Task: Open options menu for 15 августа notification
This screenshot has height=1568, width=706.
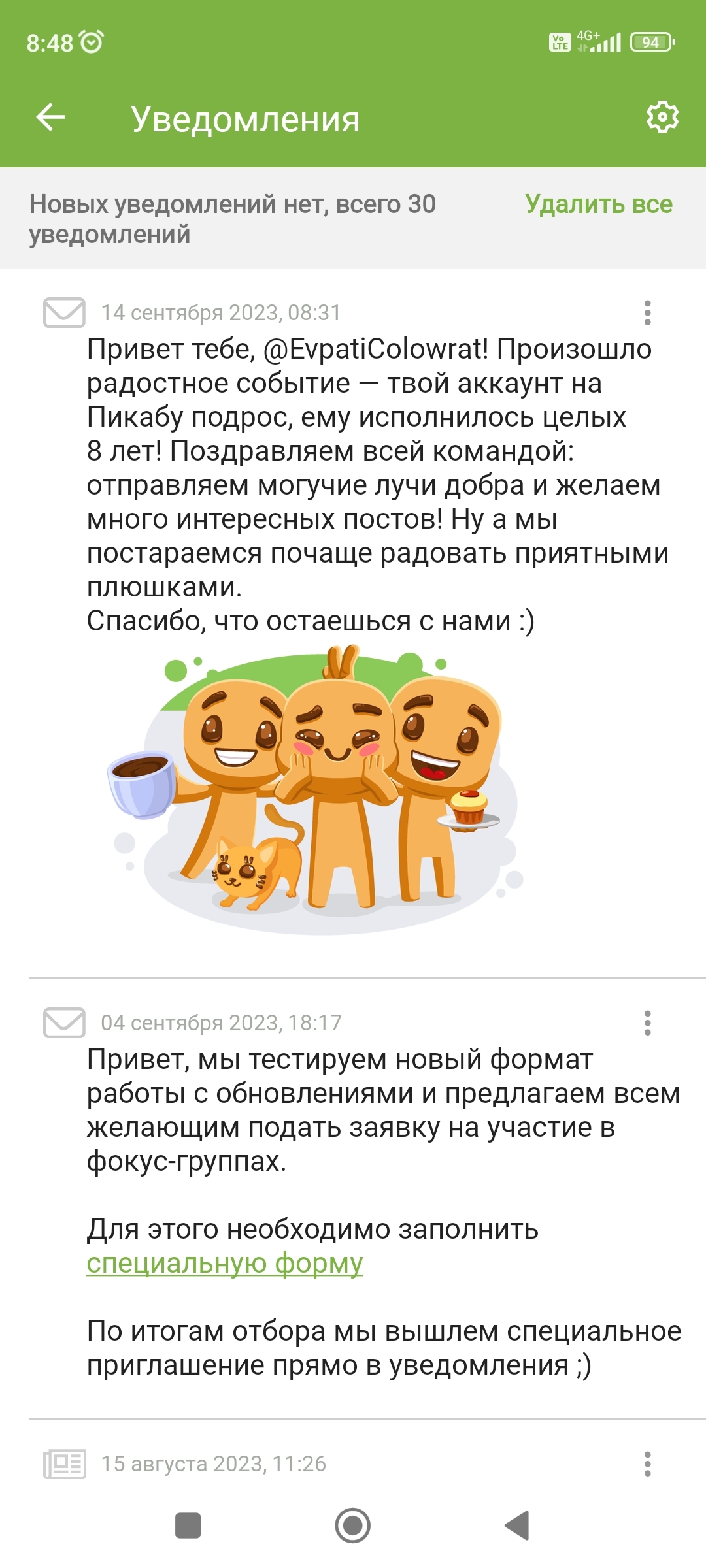Action: [x=647, y=1464]
